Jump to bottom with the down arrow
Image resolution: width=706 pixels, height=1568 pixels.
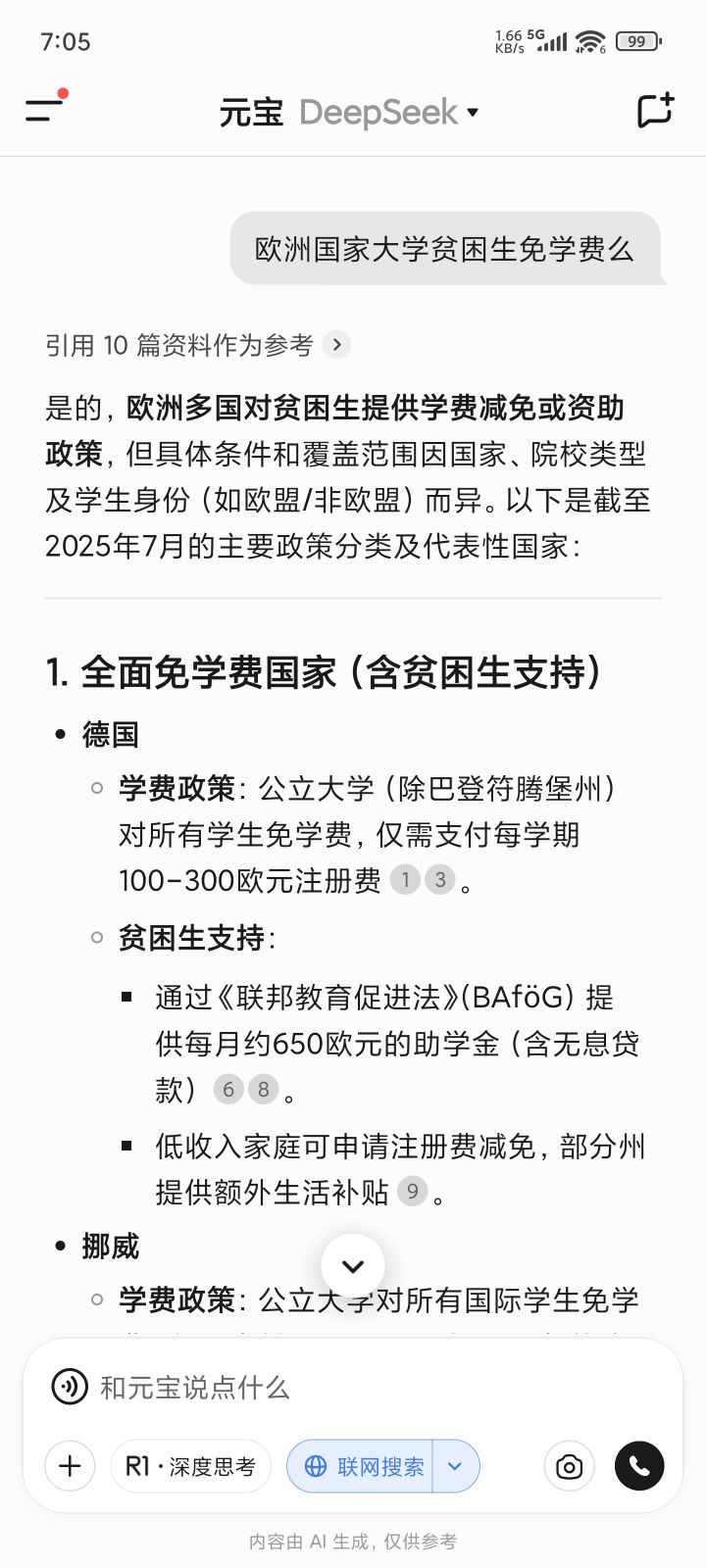coord(353,1265)
